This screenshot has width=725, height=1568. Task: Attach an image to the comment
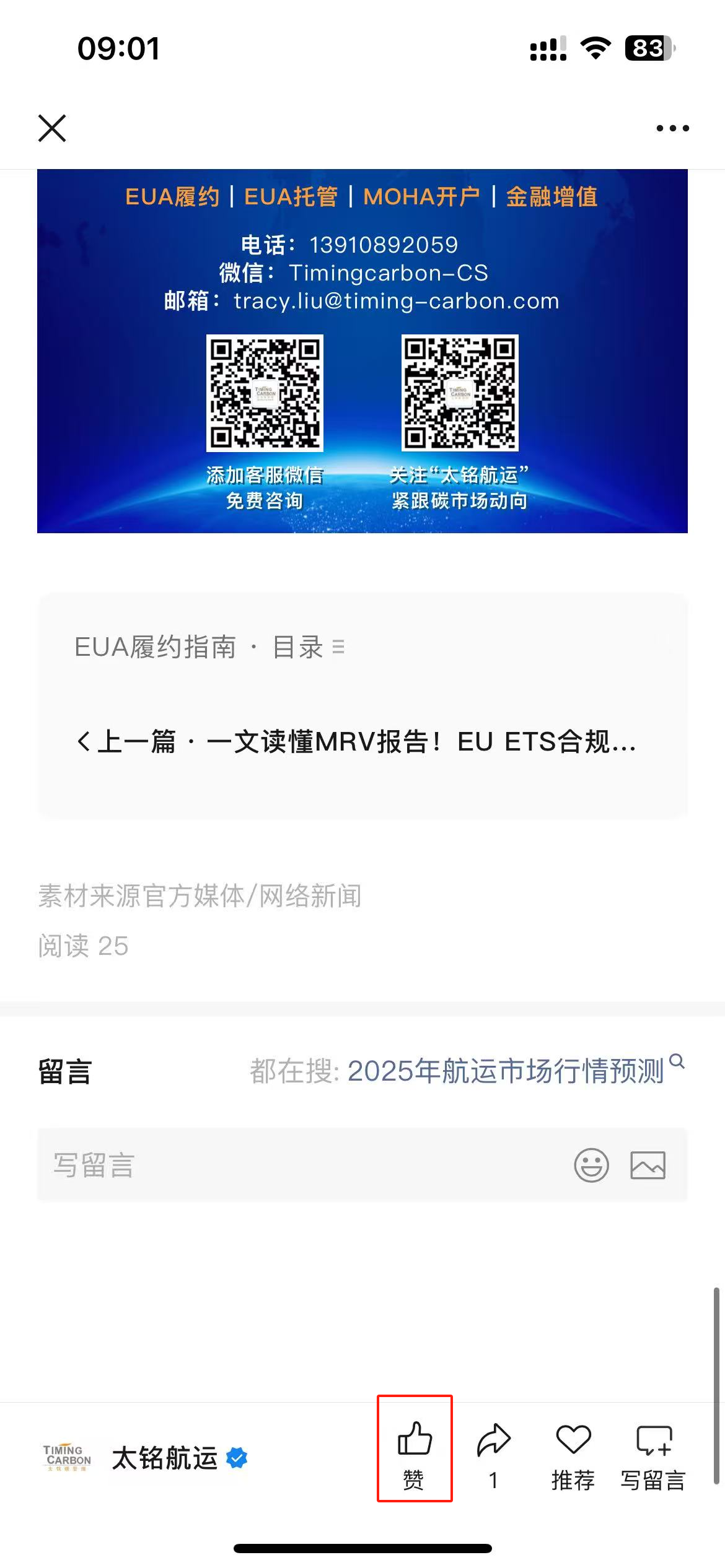(x=648, y=1165)
